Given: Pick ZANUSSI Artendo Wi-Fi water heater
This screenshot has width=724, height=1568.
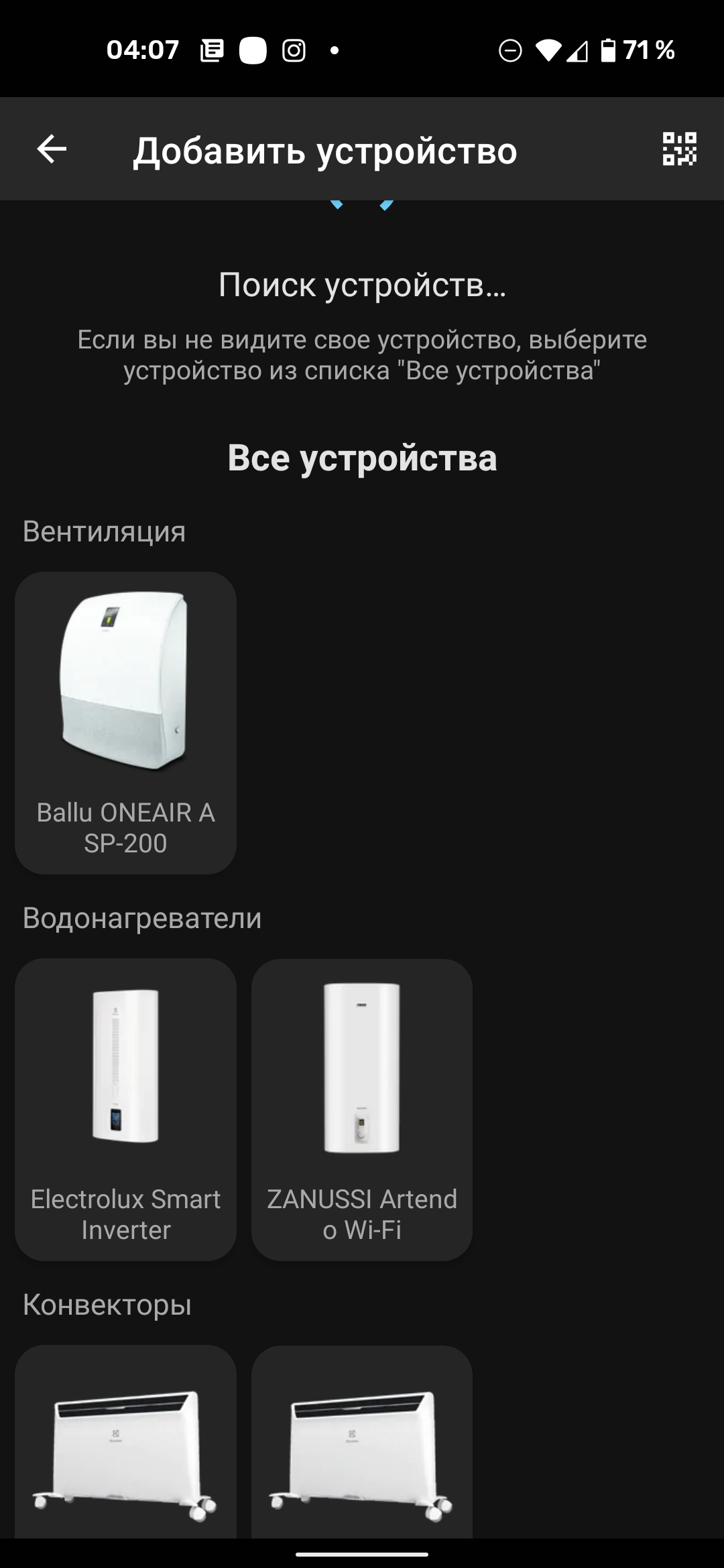Looking at the screenshot, I should 361,1109.
